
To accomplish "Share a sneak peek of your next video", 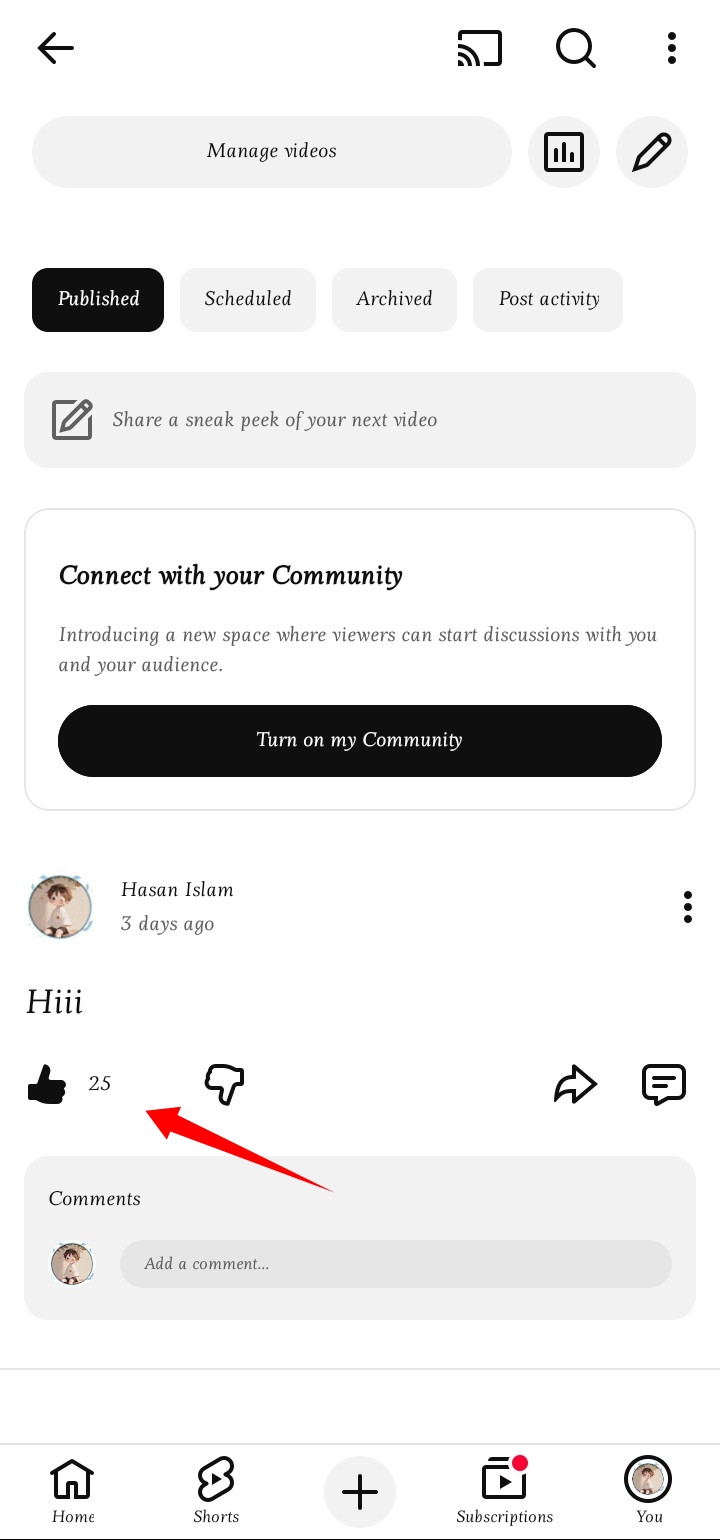I will pyautogui.click(x=359, y=420).
